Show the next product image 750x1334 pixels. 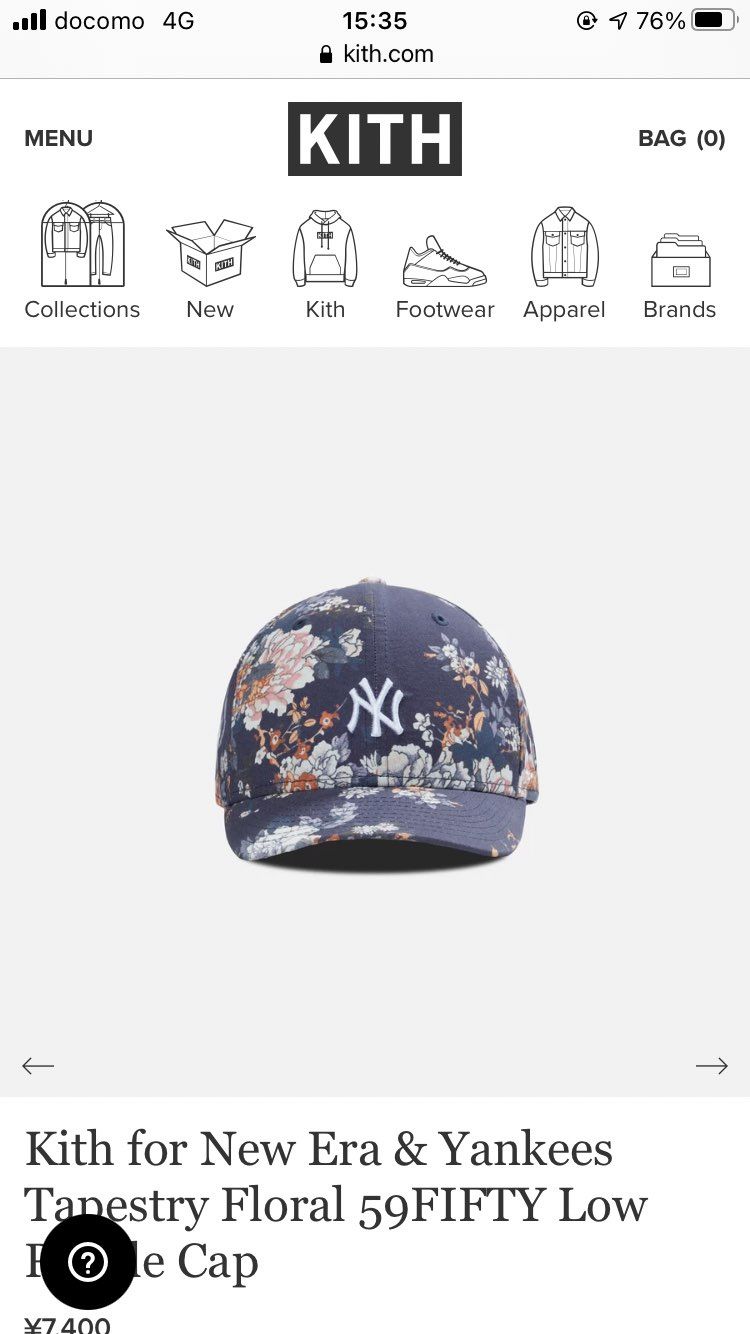pos(711,1066)
